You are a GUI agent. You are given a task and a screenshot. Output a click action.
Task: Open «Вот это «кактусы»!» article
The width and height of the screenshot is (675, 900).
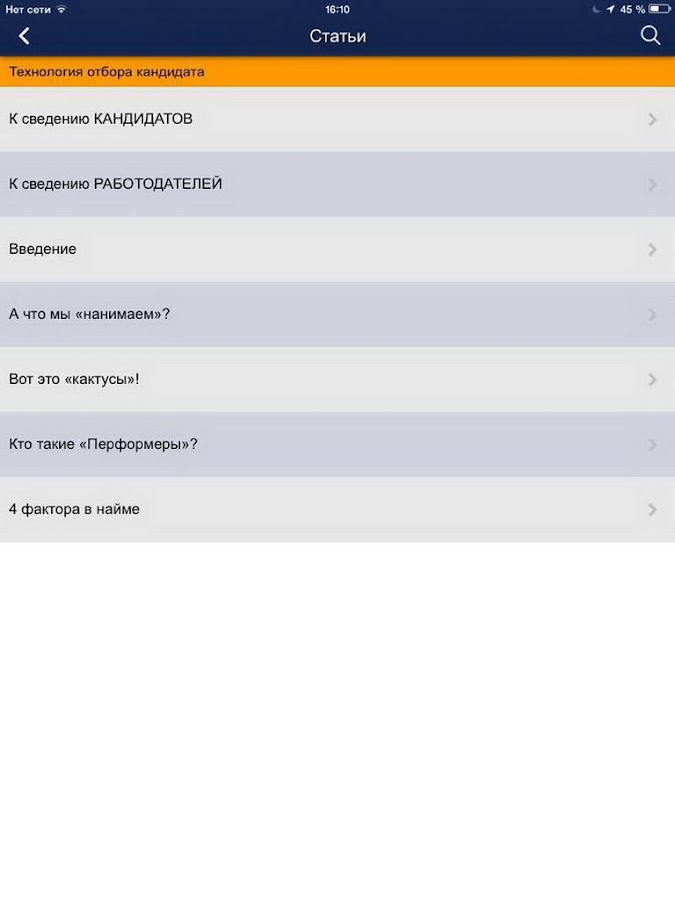[x=337, y=379]
